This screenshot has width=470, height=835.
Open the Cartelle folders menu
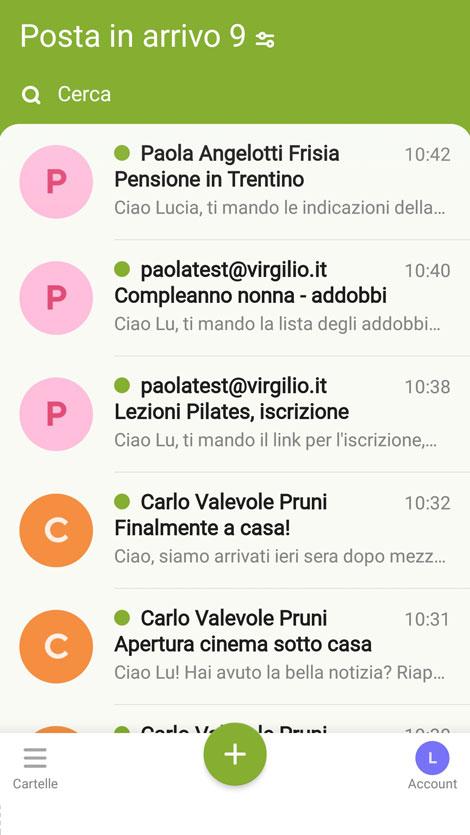[35, 768]
